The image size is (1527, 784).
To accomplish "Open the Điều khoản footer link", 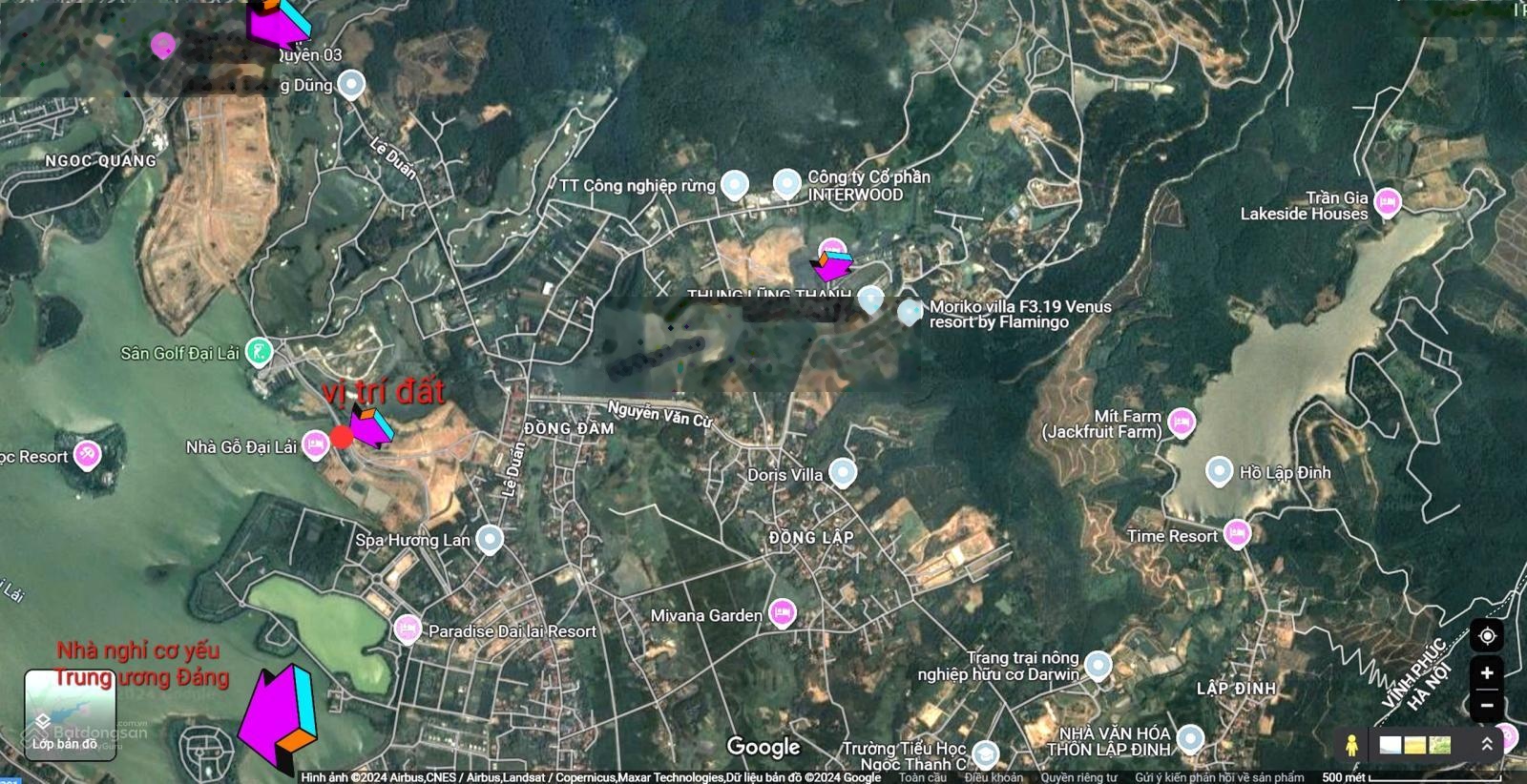I will [993, 777].
